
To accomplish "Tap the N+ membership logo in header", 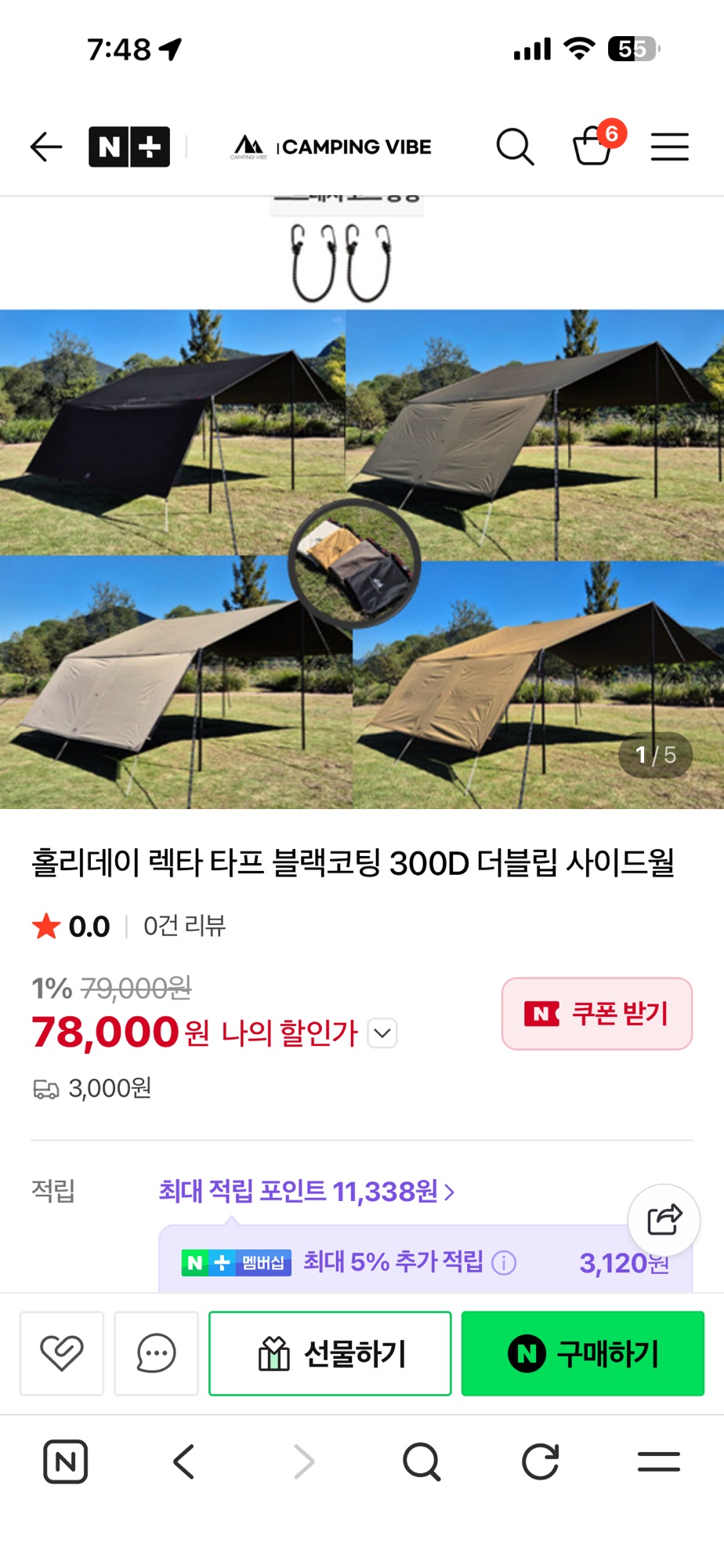I will point(129,147).
